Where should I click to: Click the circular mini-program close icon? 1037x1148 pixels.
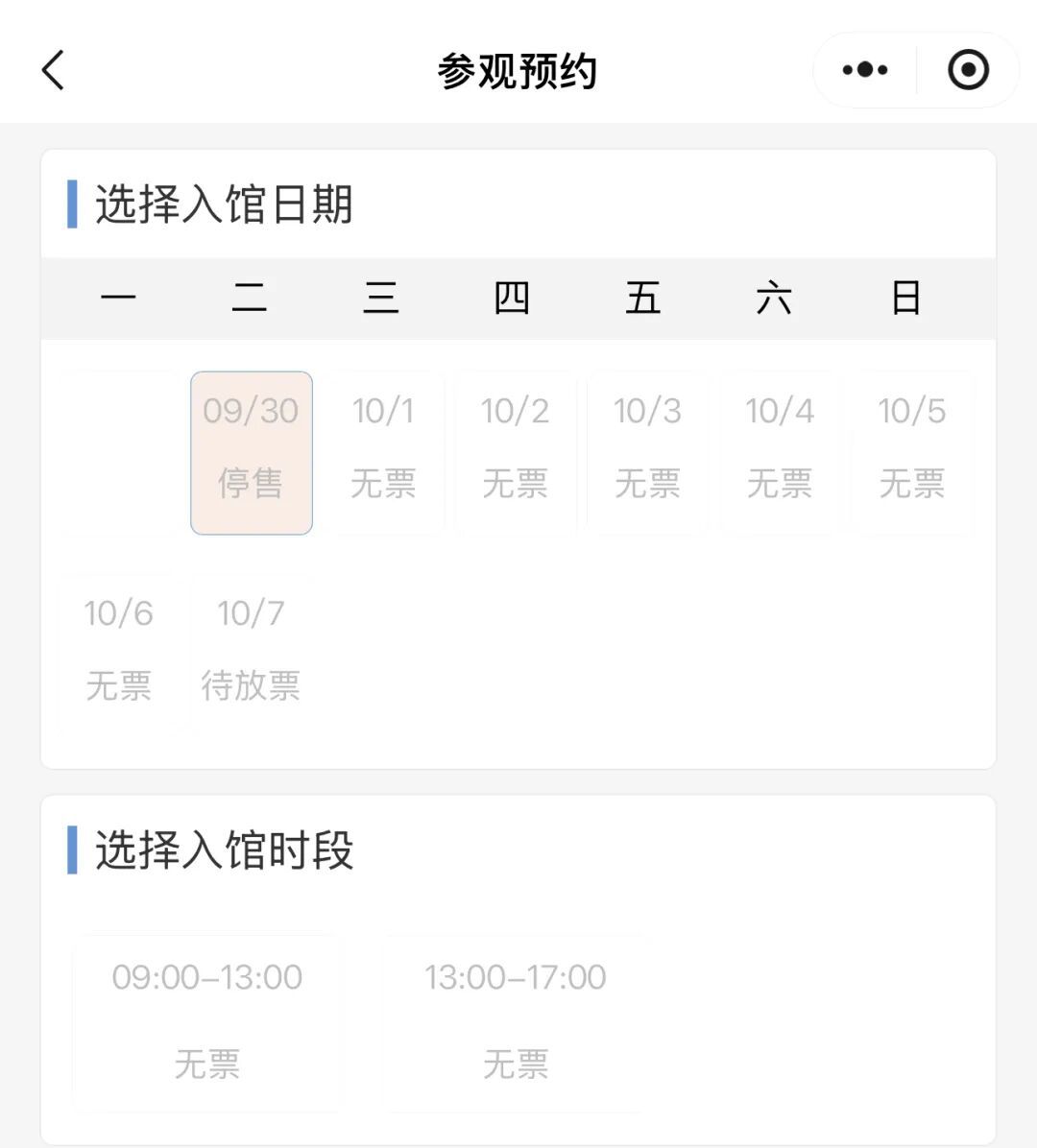969,69
